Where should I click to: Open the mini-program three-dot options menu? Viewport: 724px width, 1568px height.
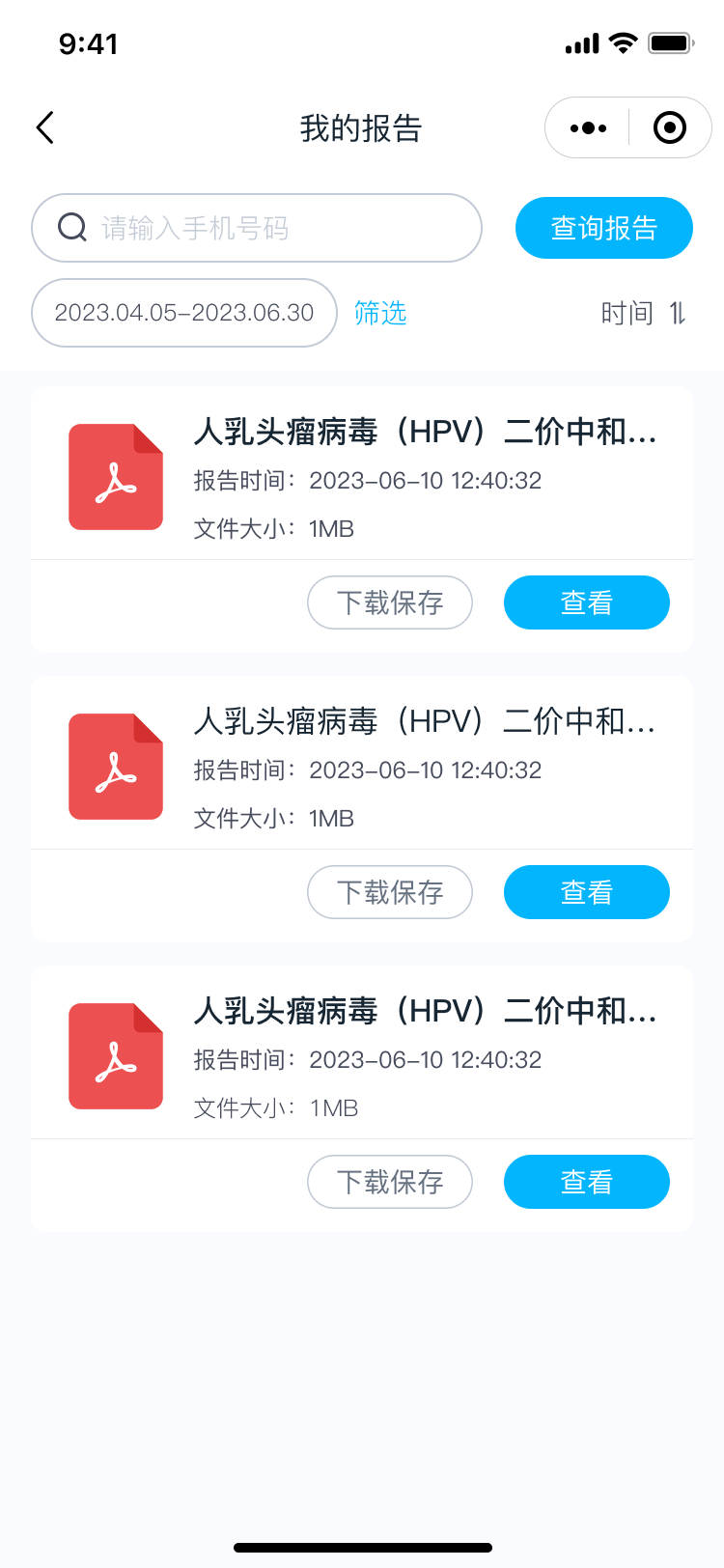(x=588, y=127)
